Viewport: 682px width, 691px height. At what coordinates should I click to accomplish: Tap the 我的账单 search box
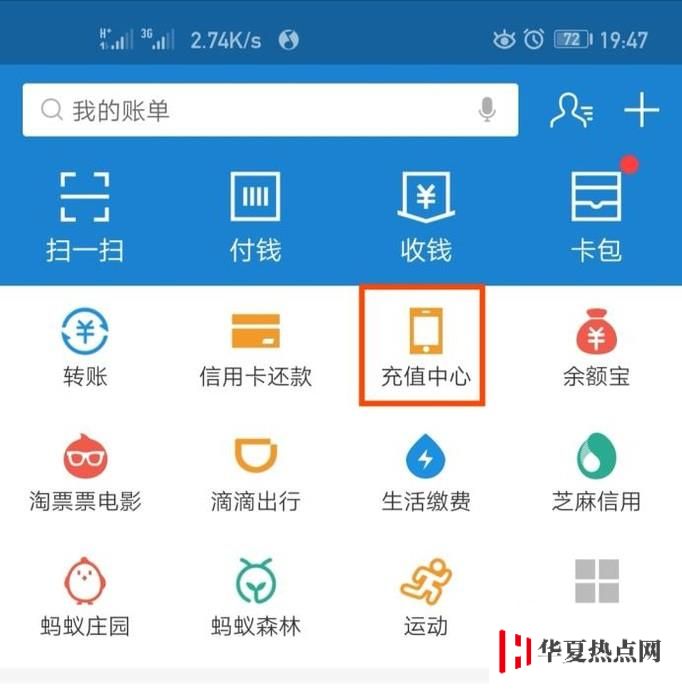point(250,111)
